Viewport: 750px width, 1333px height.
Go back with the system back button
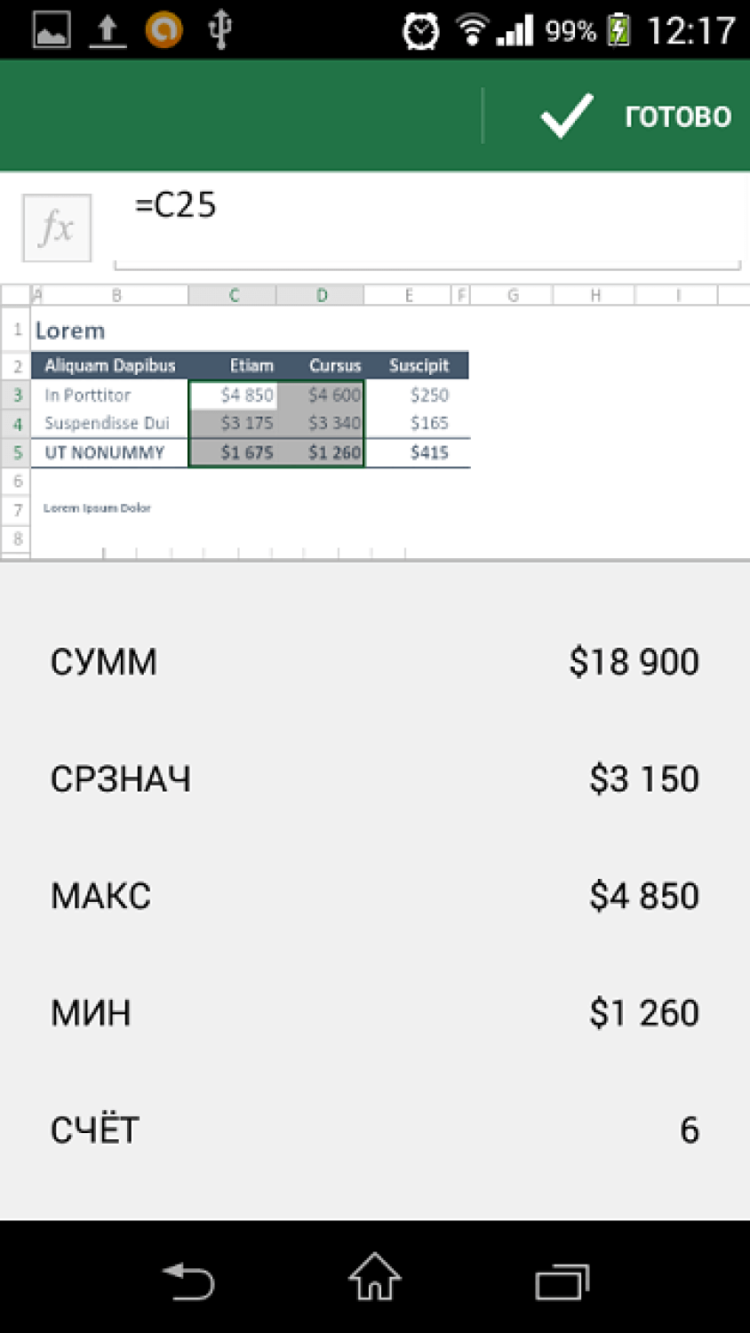(188, 1279)
